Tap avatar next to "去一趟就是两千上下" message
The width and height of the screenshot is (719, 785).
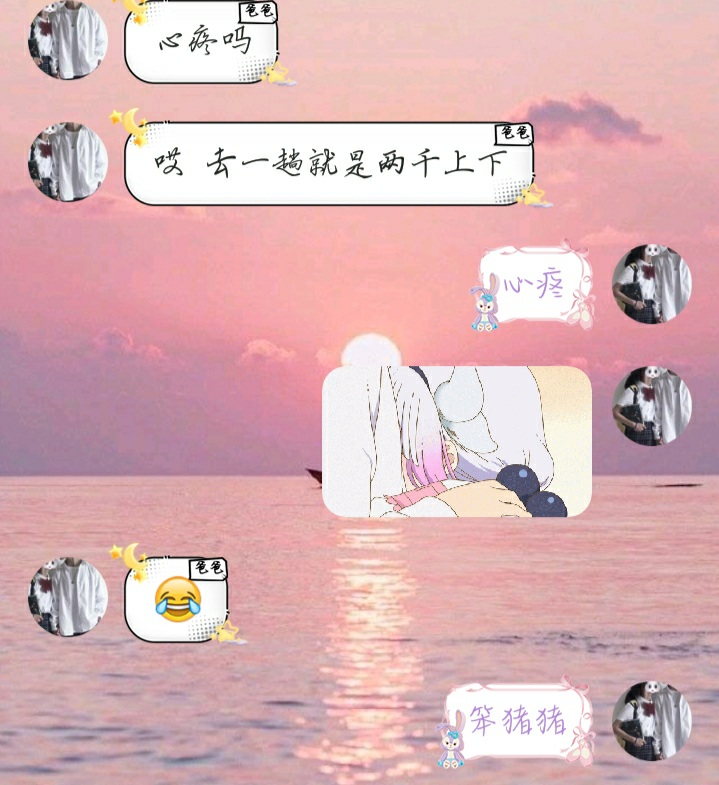[x=68, y=162]
